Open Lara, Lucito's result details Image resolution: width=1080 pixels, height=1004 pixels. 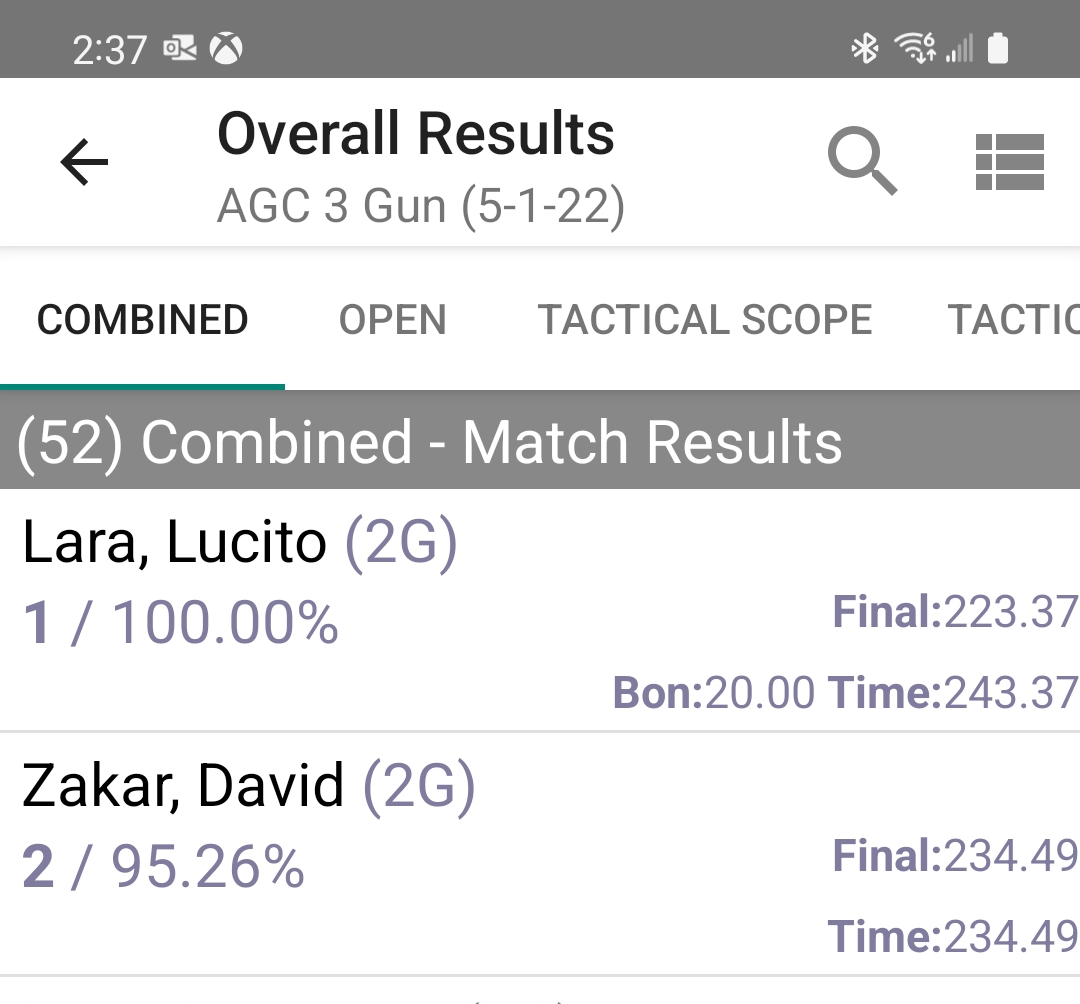pyautogui.click(x=540, y=610)
